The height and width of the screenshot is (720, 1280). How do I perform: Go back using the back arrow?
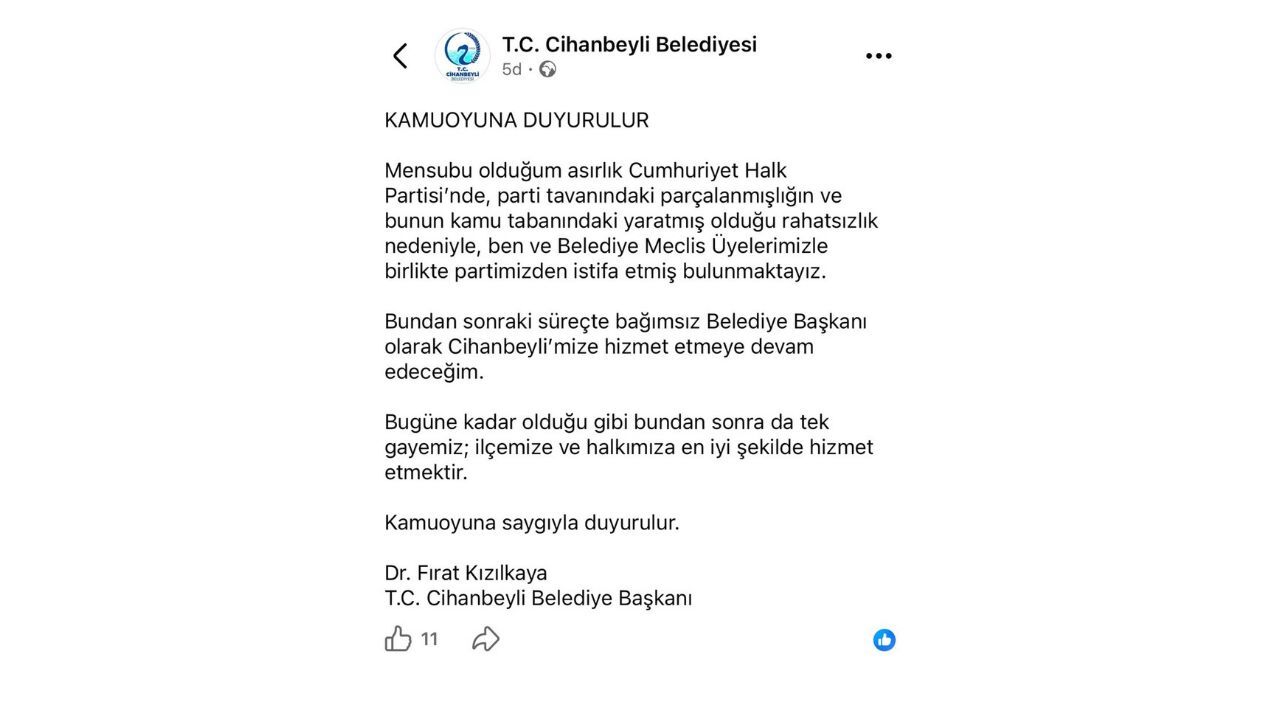pyautogui.click(x=400, y=56)
